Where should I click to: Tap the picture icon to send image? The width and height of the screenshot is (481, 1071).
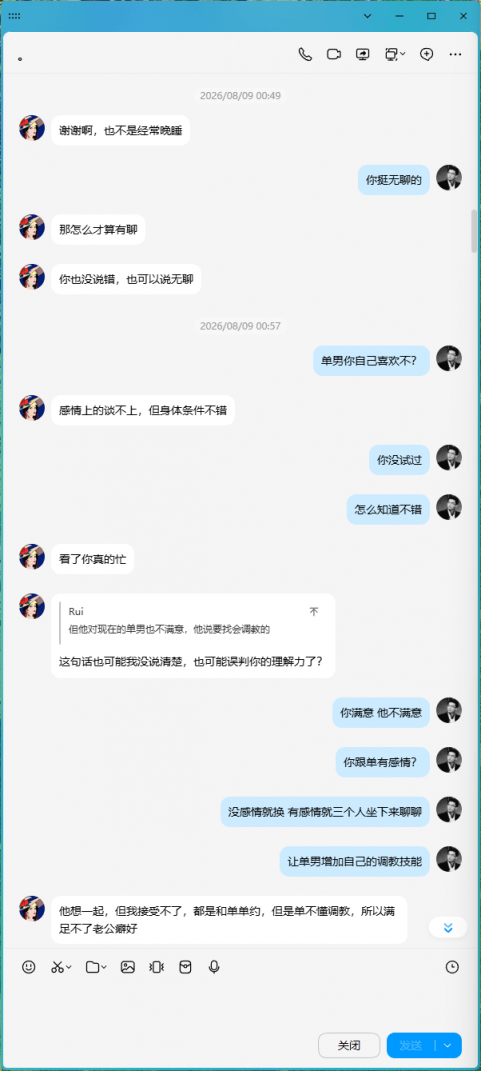pos(128,967)
